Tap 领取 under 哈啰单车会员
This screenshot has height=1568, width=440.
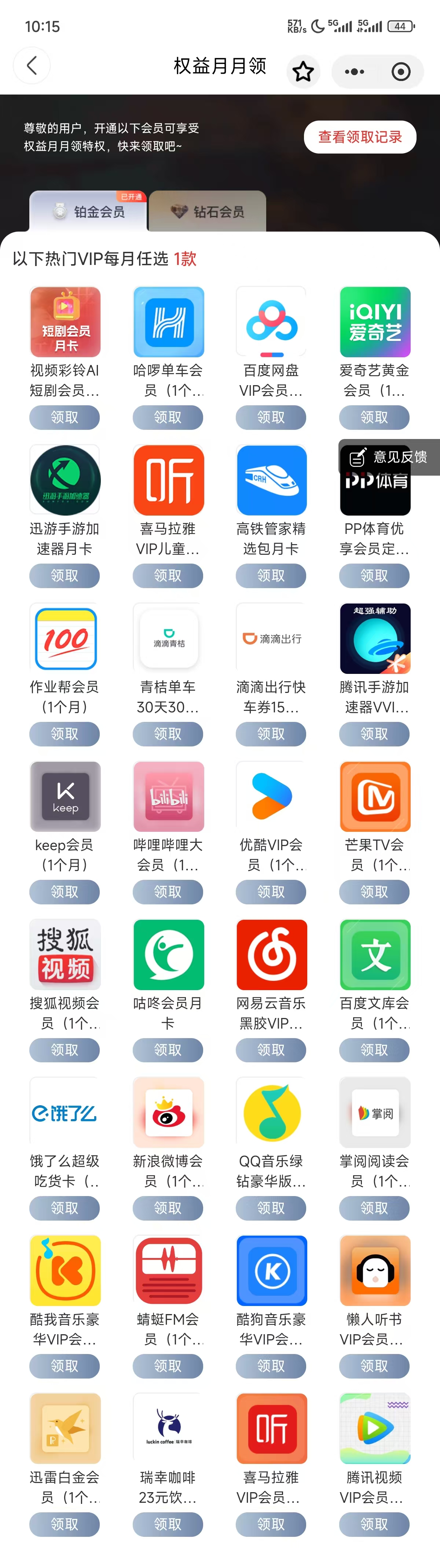pos(168,418)
